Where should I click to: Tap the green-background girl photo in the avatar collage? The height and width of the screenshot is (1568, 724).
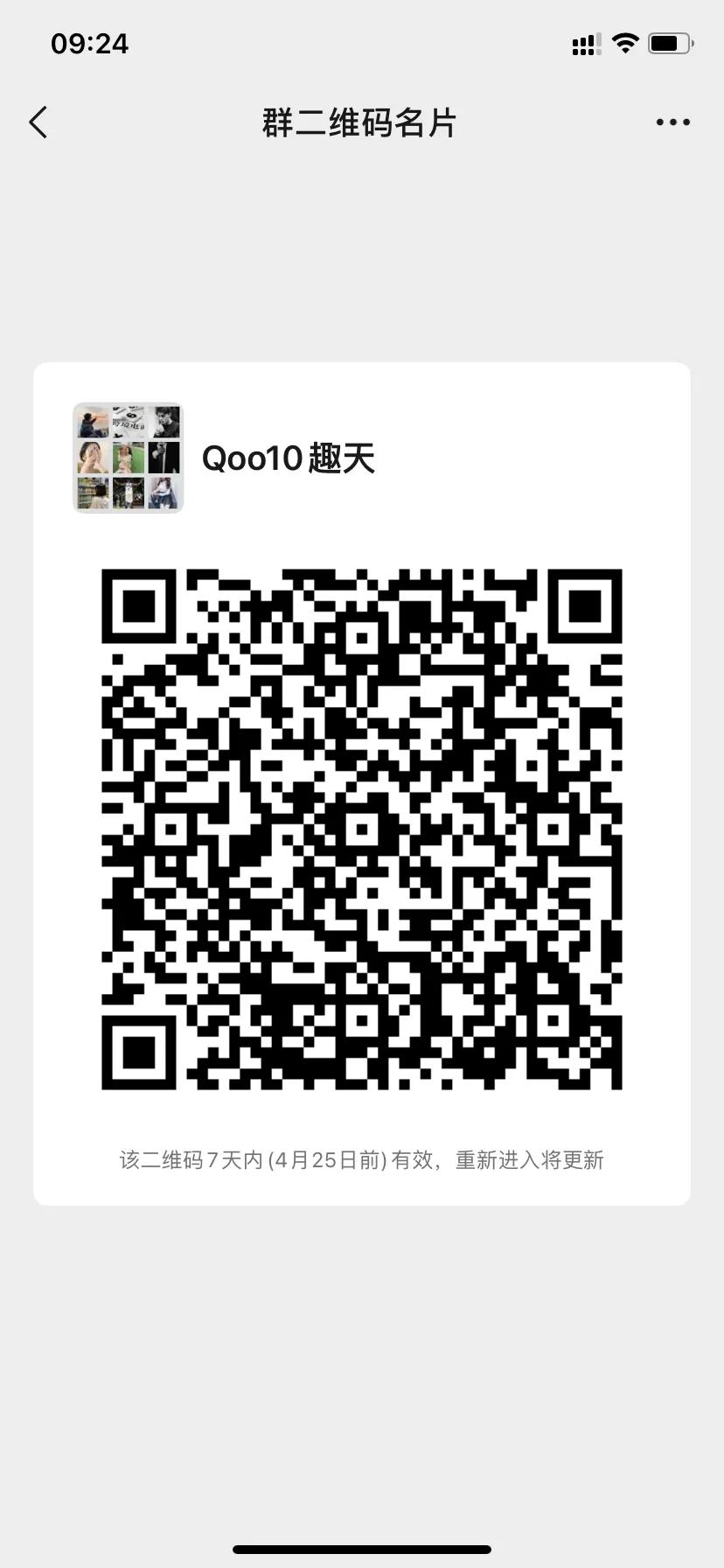(129, 456)
